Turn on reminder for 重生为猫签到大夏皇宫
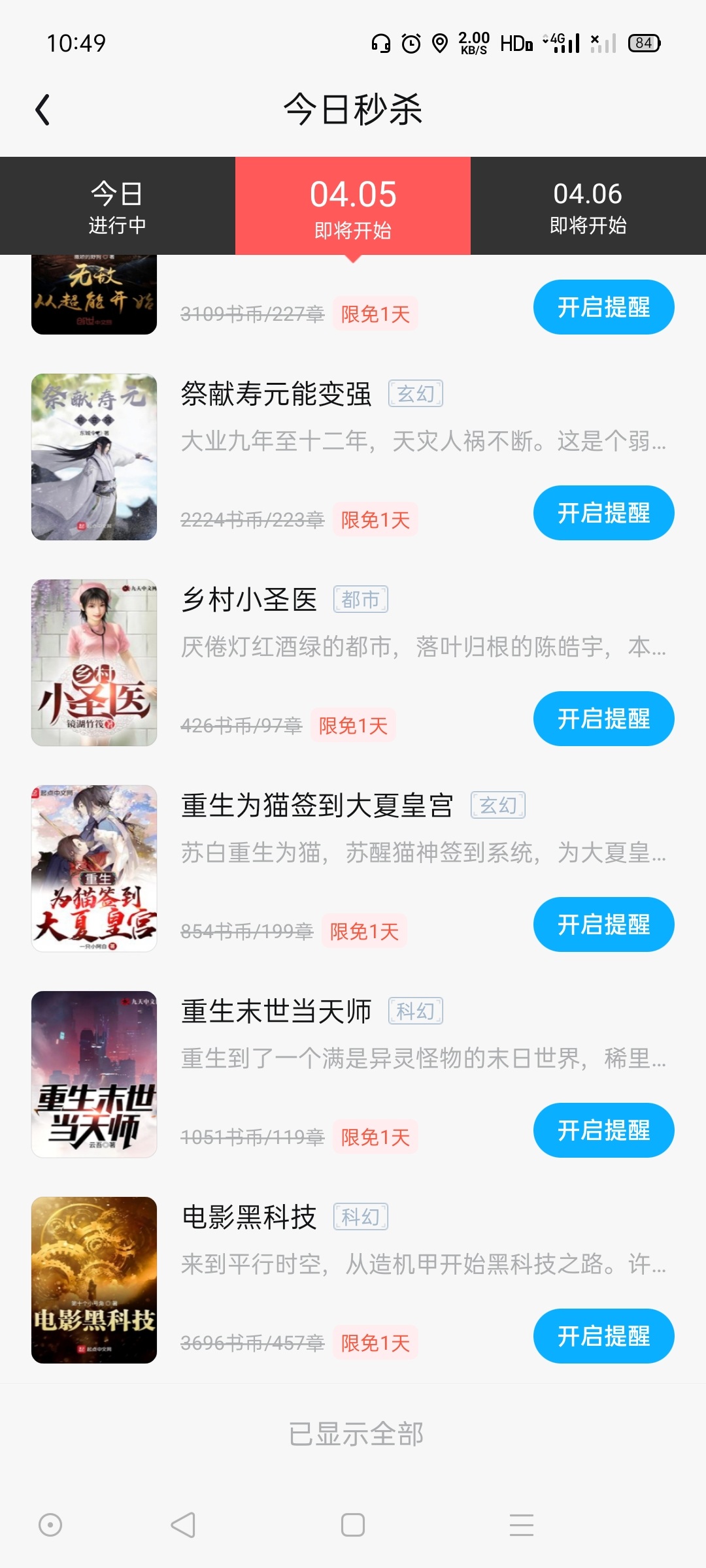The image size is (706, 1568). pyautogui.click(x=603, y=924)
